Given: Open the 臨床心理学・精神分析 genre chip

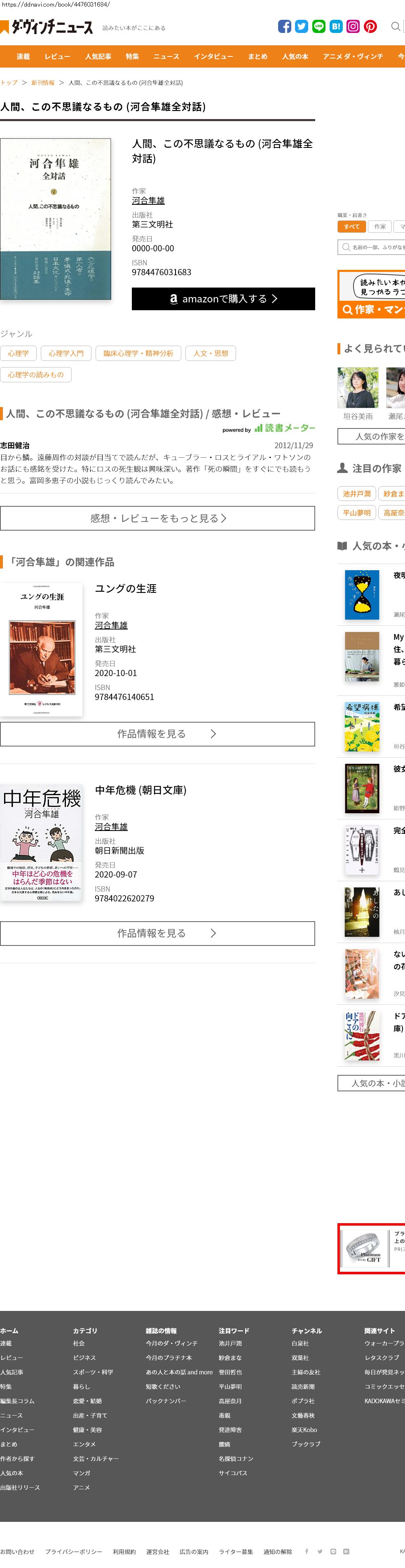Looking at the screenshot, I should [138, 353].
